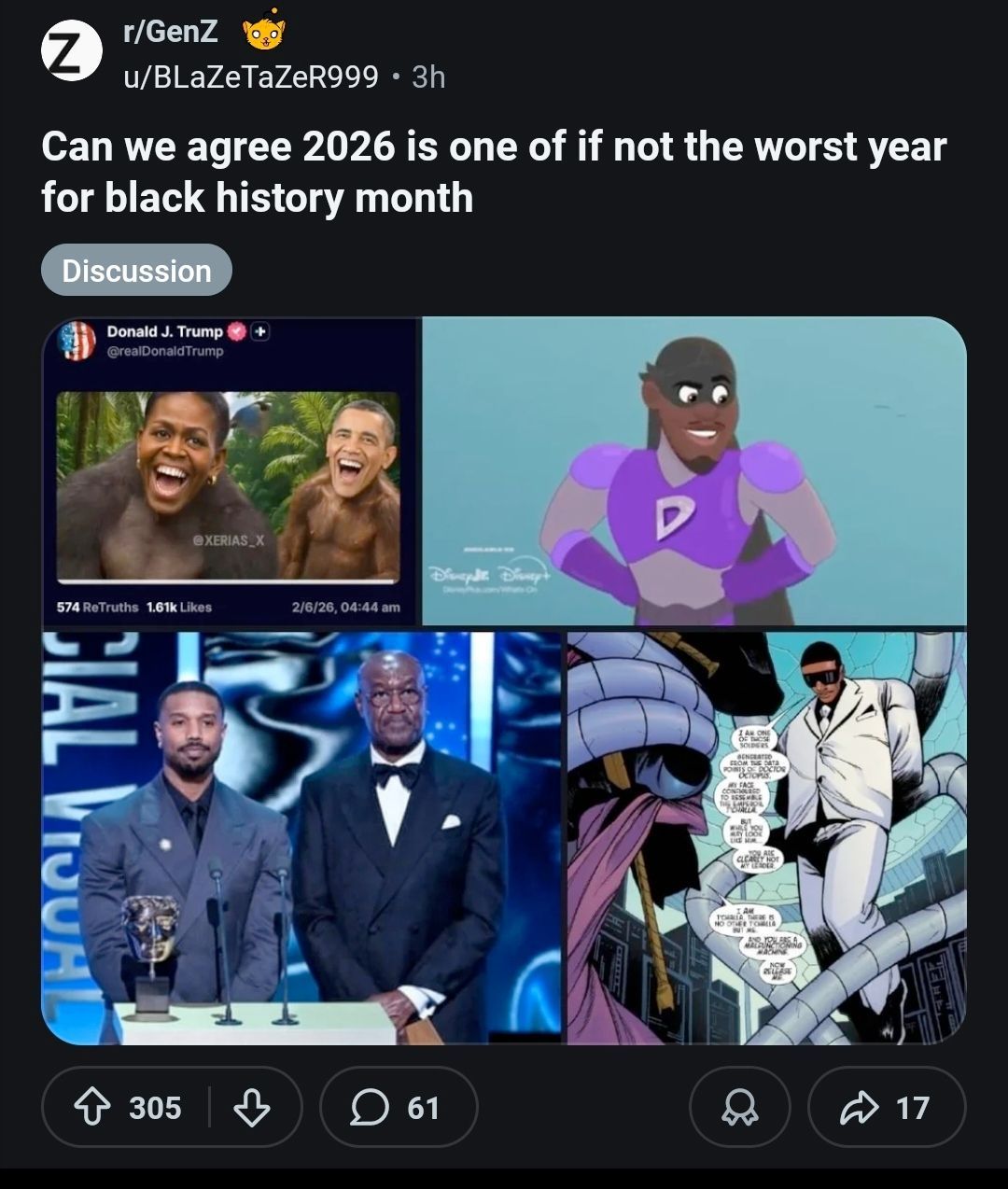This screenshot has height=1189, width=1008.
Task: Give an award to this post
Action: [739, 1108]
